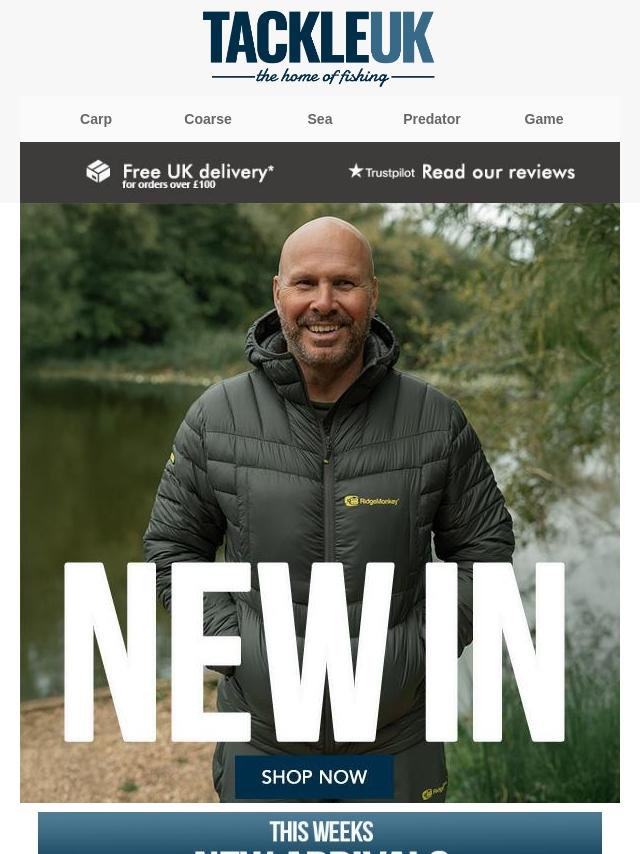The width and height of the screenshot is (640, 854).
Task: Open the Coarse category
Action: (208, 119)
